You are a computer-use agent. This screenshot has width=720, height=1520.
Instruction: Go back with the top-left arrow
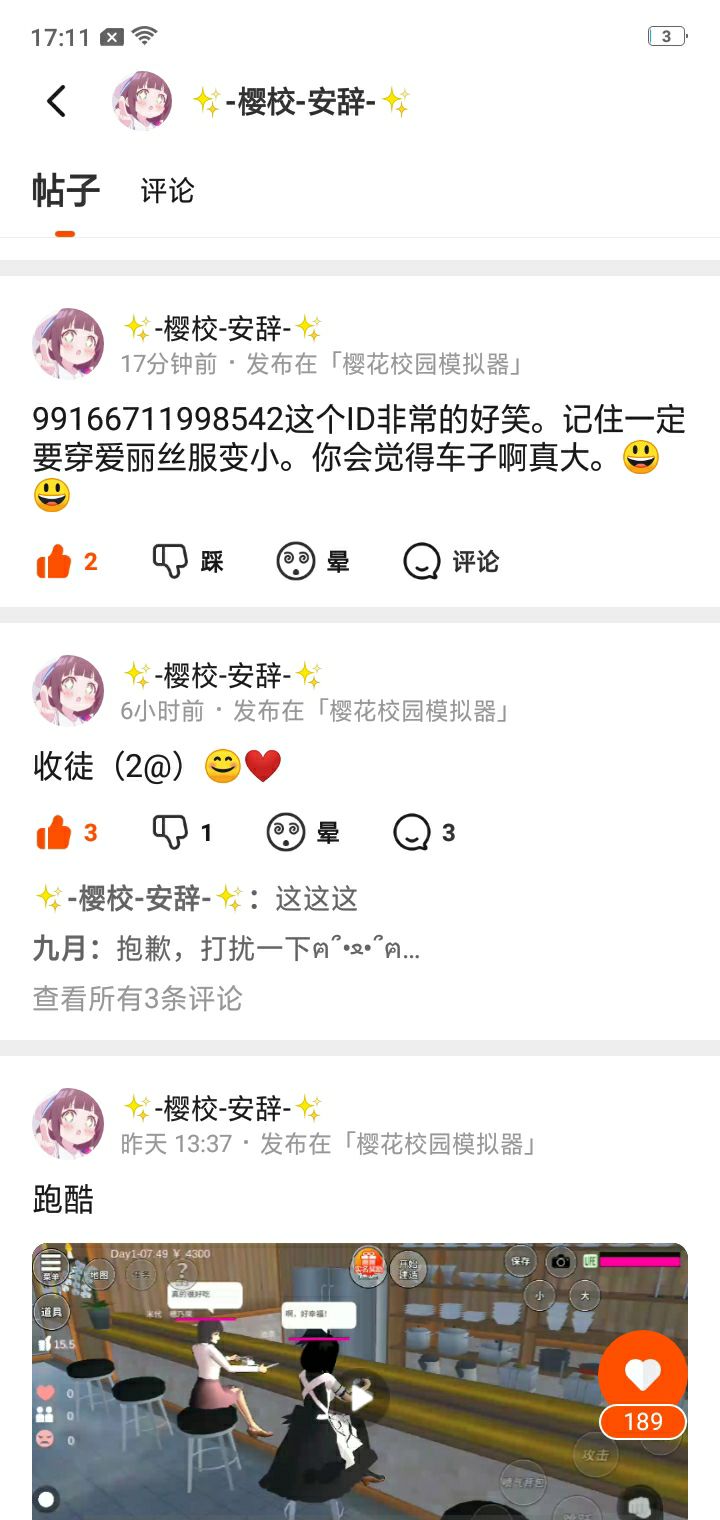(x=56, y=101)
